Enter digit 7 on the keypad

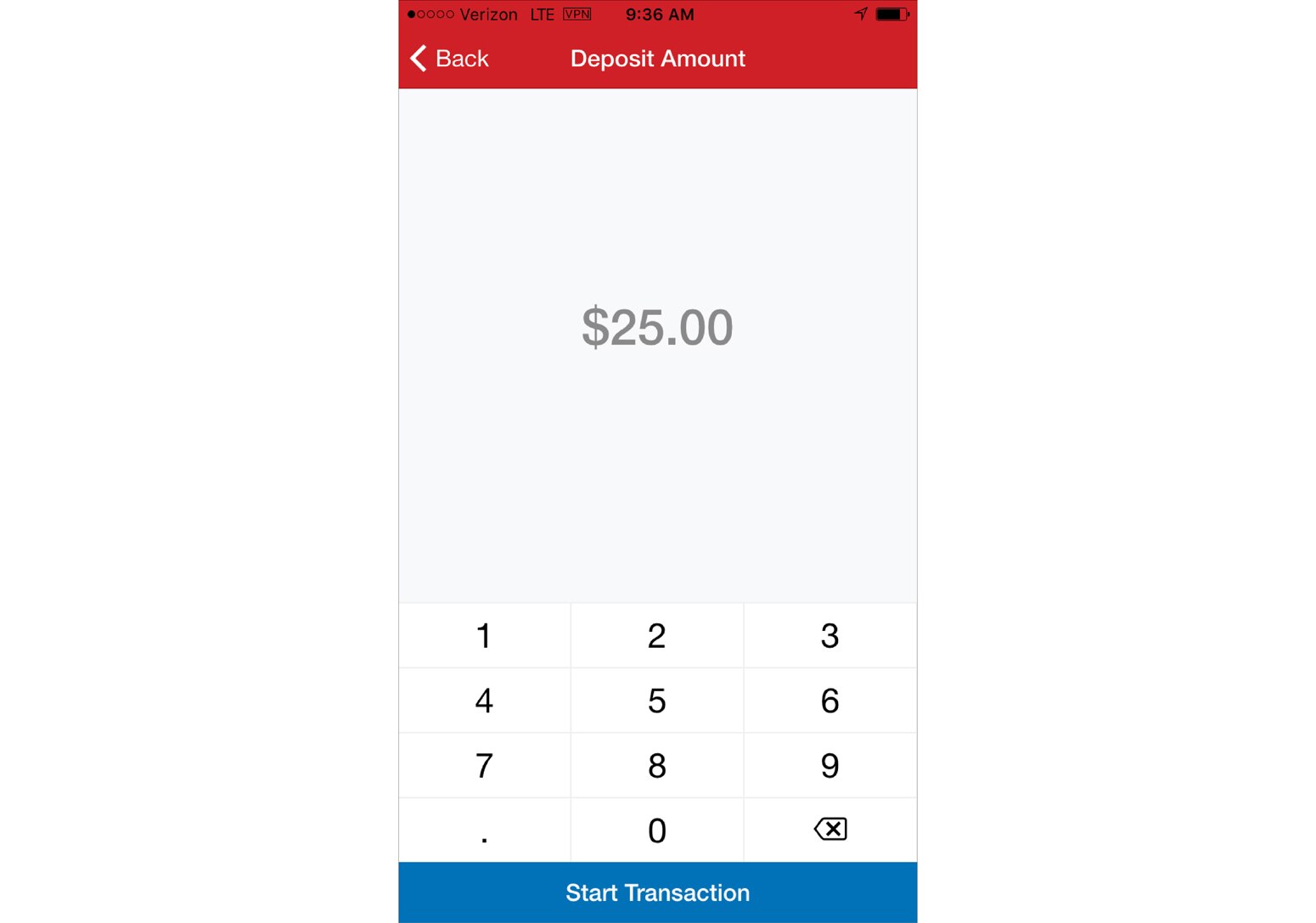coord(485,766)
